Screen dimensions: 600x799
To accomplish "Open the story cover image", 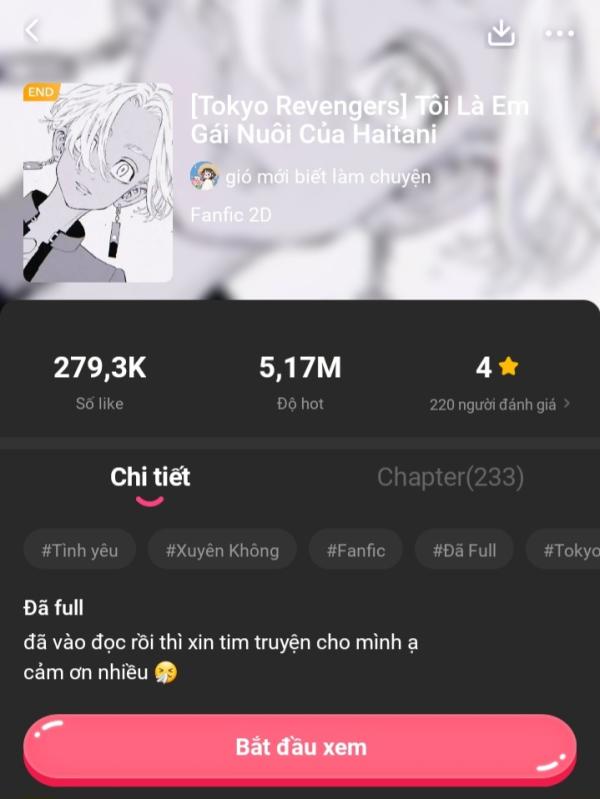I will tap(98, 182).
